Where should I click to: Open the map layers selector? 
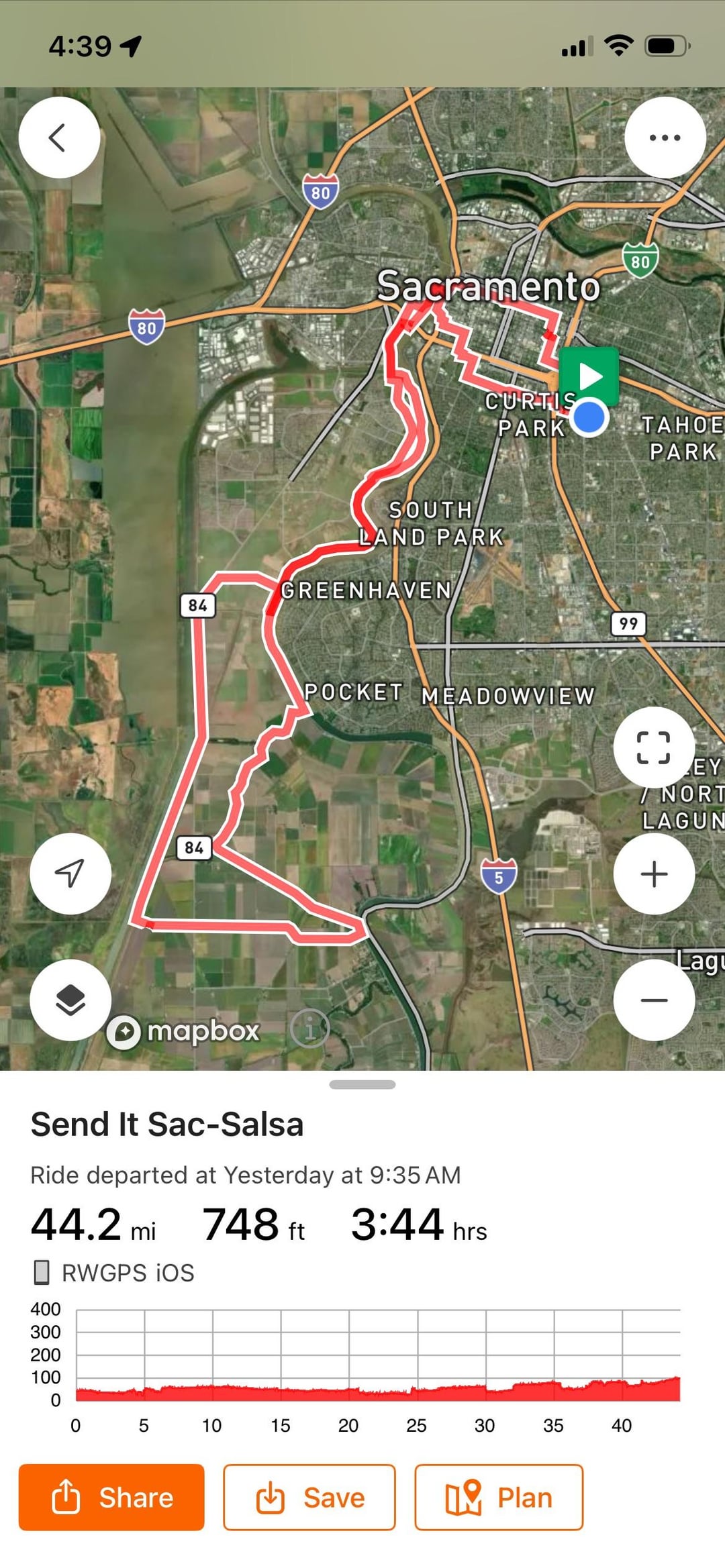(70, 1000)
